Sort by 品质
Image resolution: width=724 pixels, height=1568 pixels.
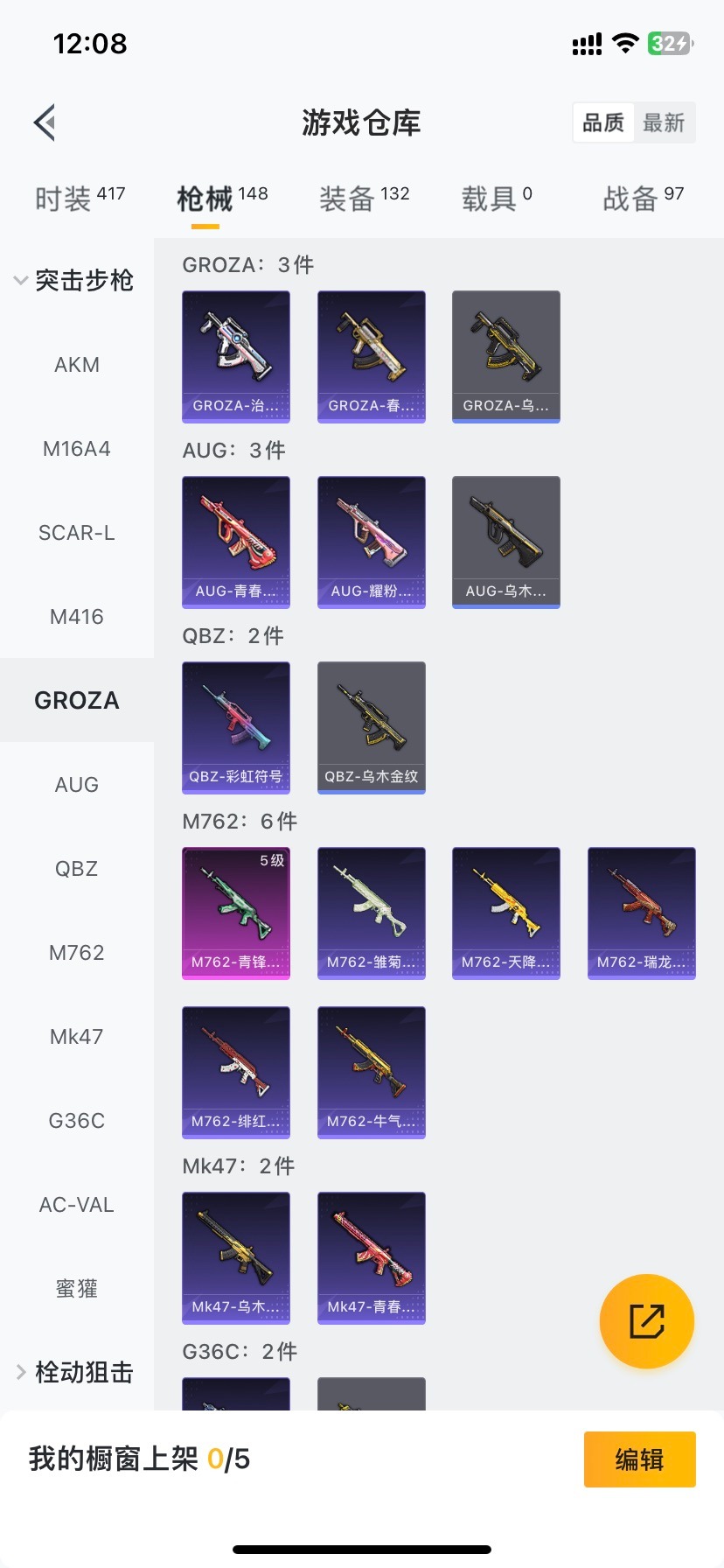(x=603, y=122)
